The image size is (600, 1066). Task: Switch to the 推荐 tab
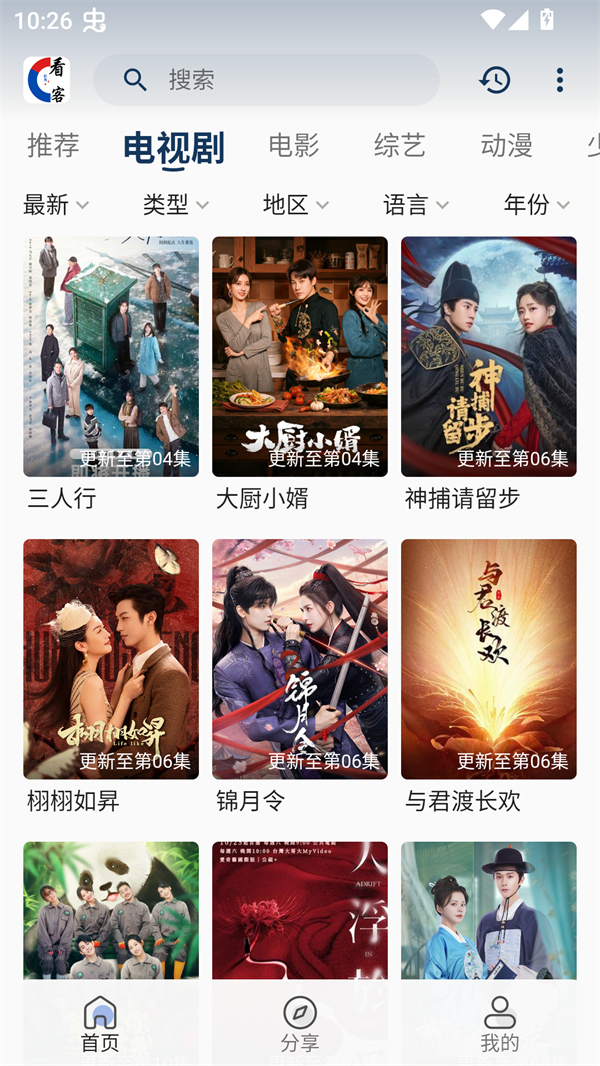click(53, 145)
